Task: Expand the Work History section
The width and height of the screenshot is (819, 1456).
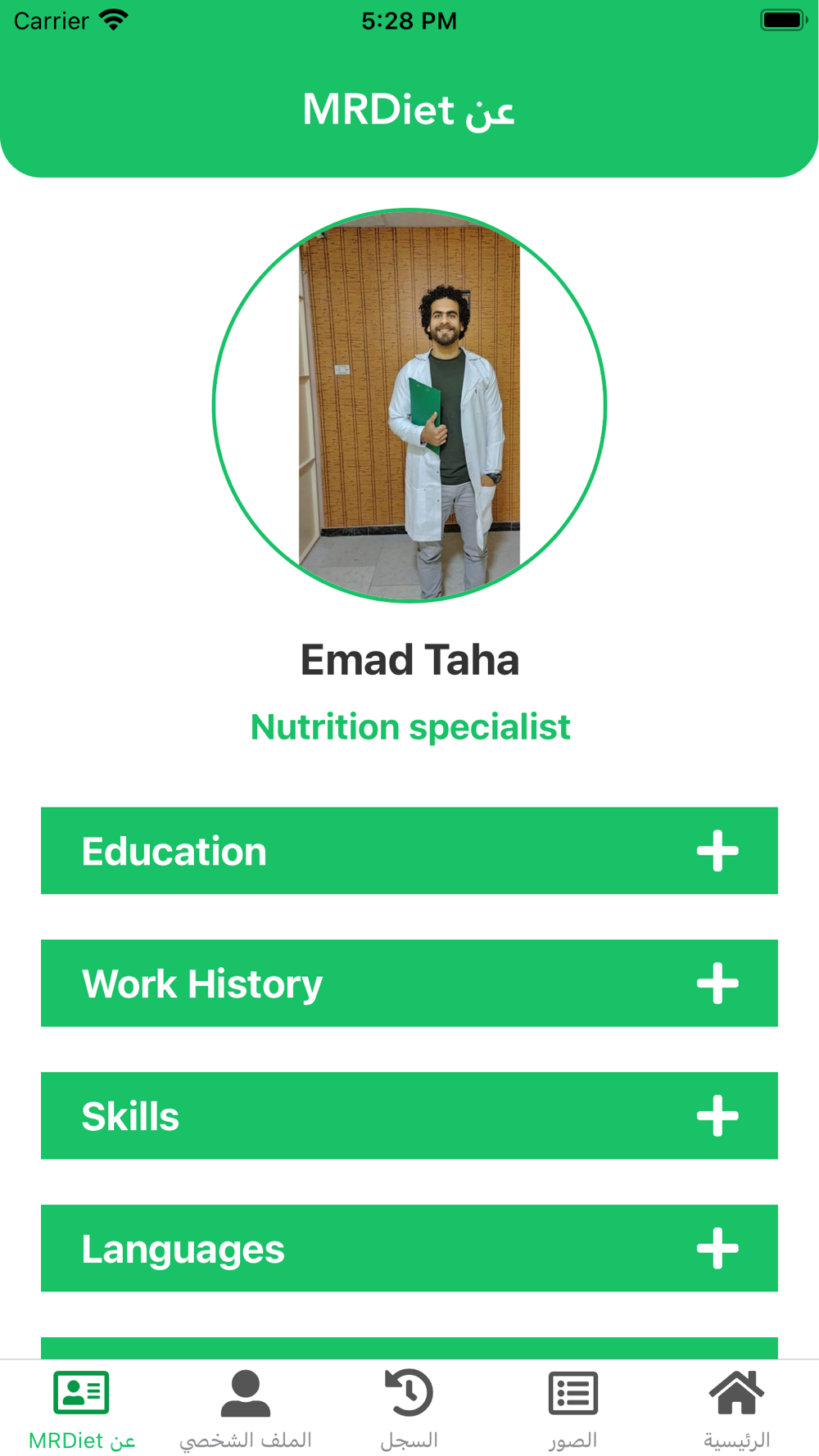Action: tap(717, 983)
